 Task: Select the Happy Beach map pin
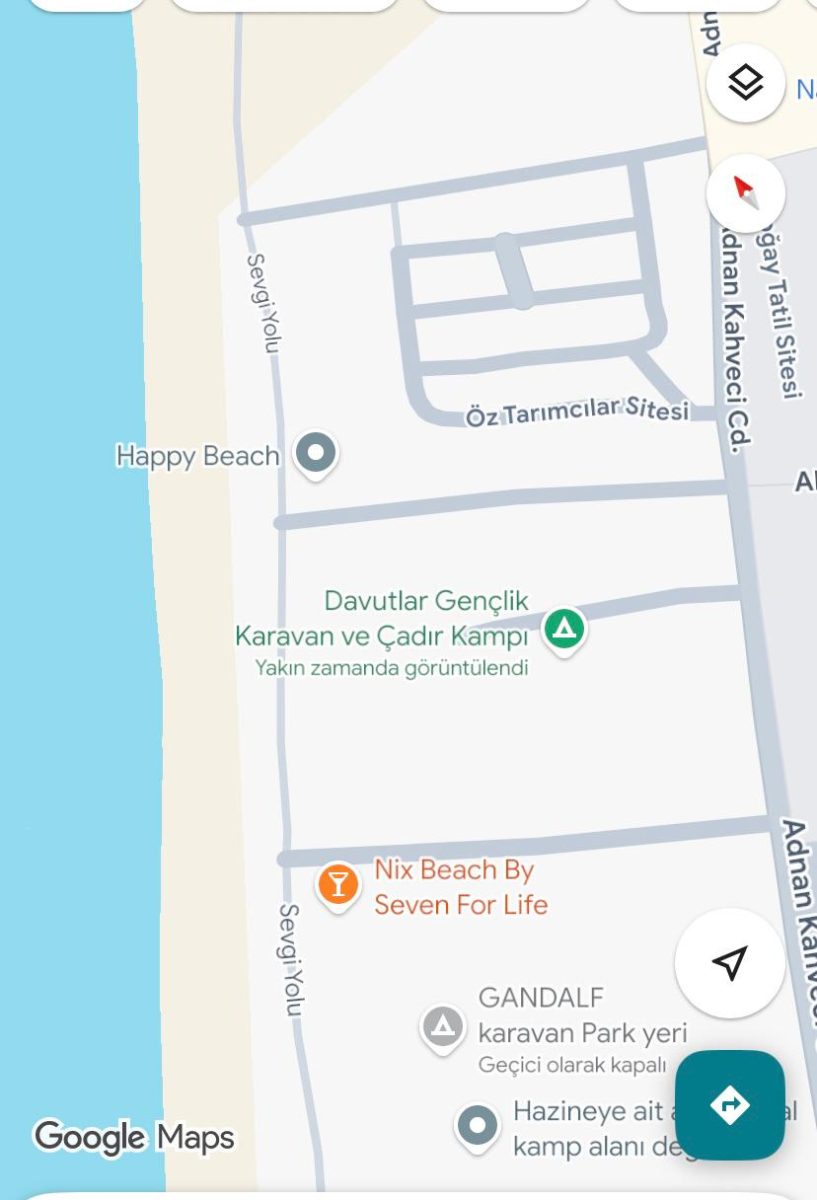[316, 454]
